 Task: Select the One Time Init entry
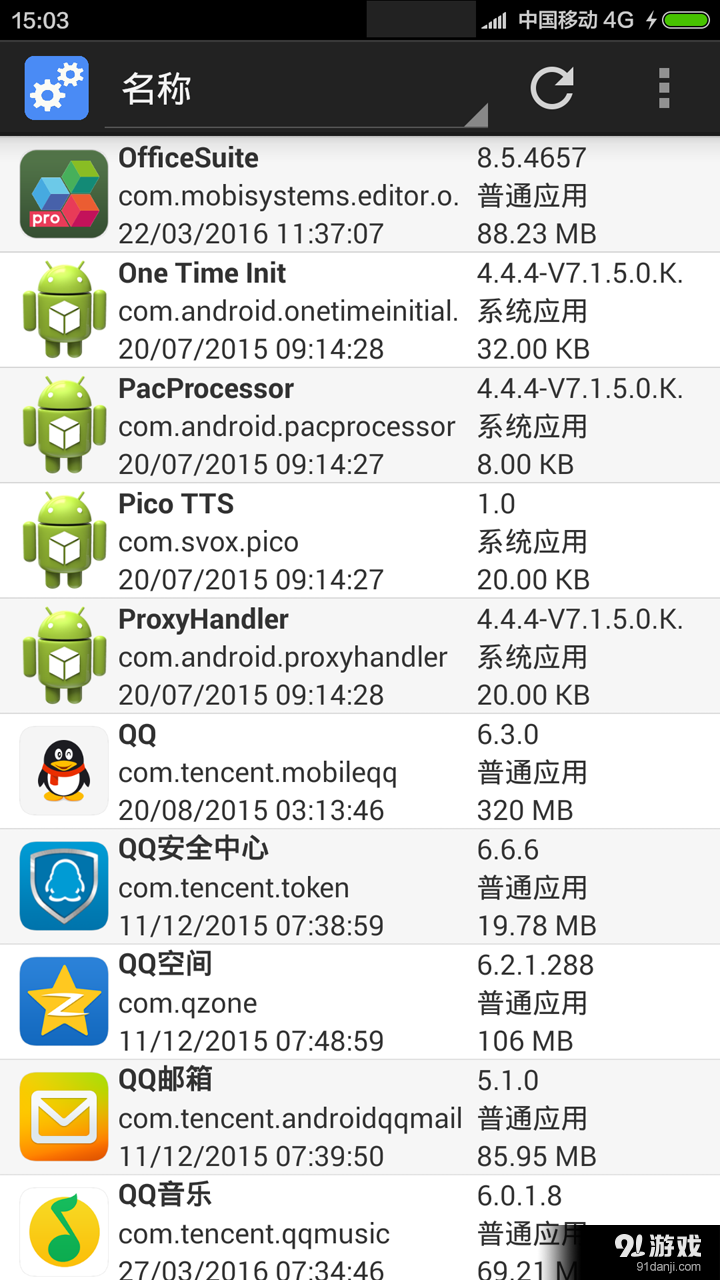[x=360, y=310]
